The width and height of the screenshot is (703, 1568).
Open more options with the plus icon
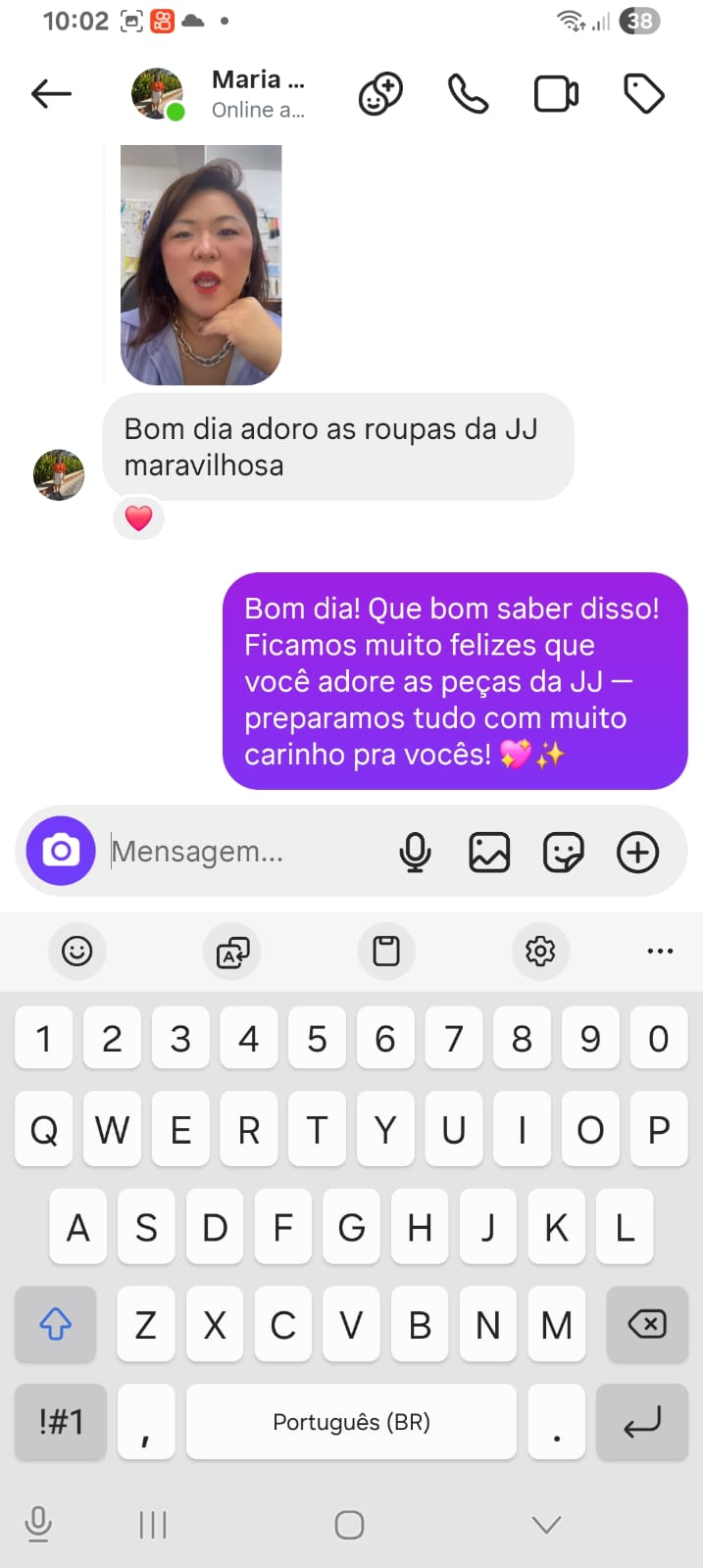coord(637,852)
